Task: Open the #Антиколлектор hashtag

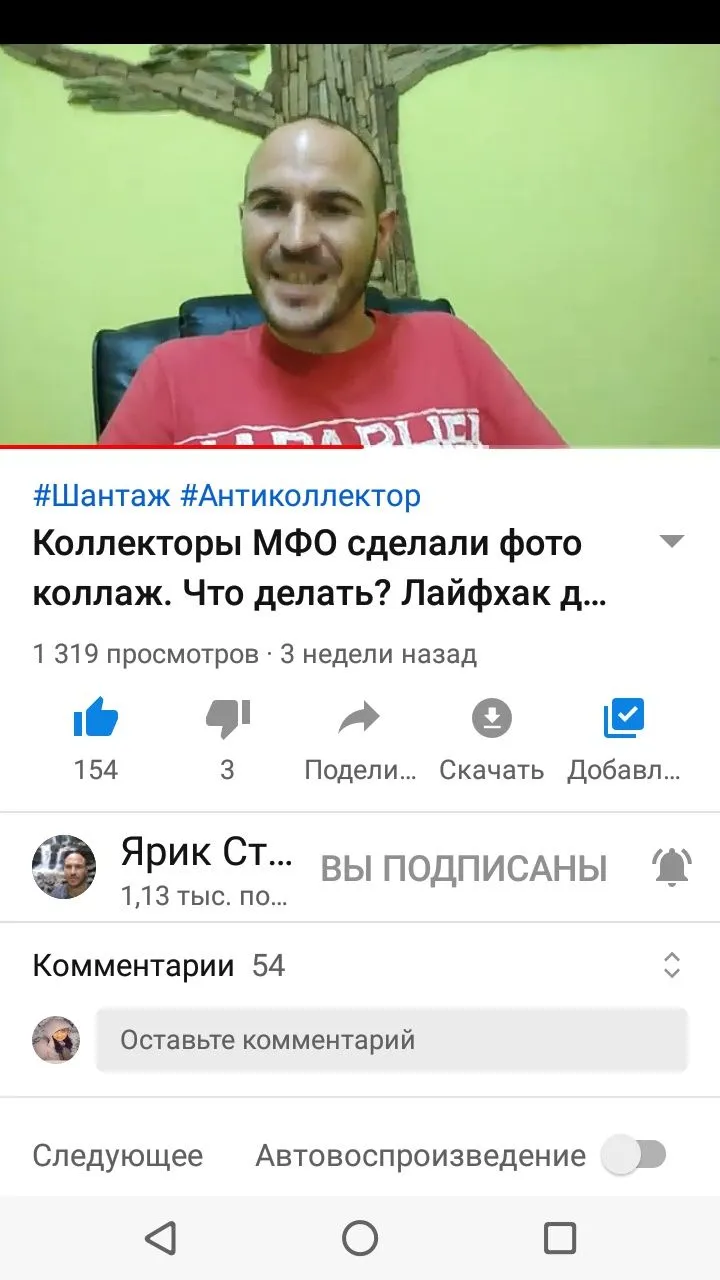Action: coord(300,496)
